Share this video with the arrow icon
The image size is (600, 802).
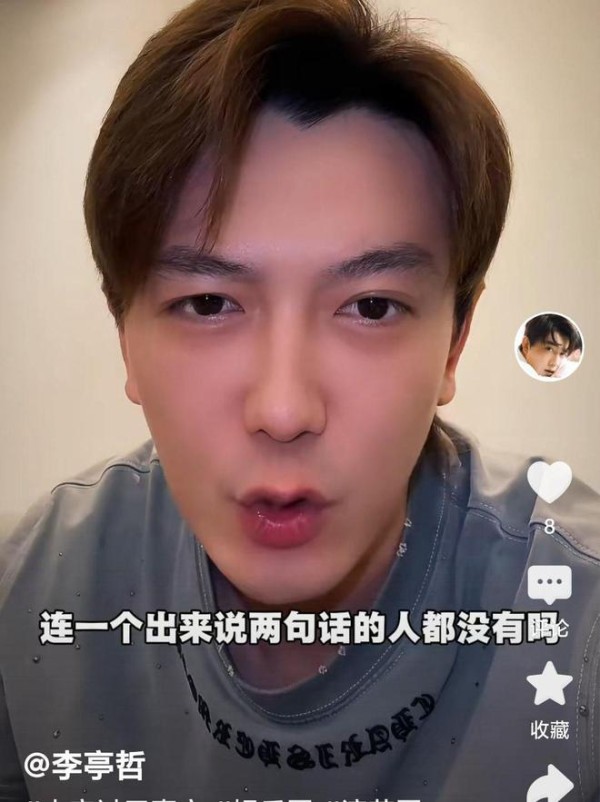(549, 782)
